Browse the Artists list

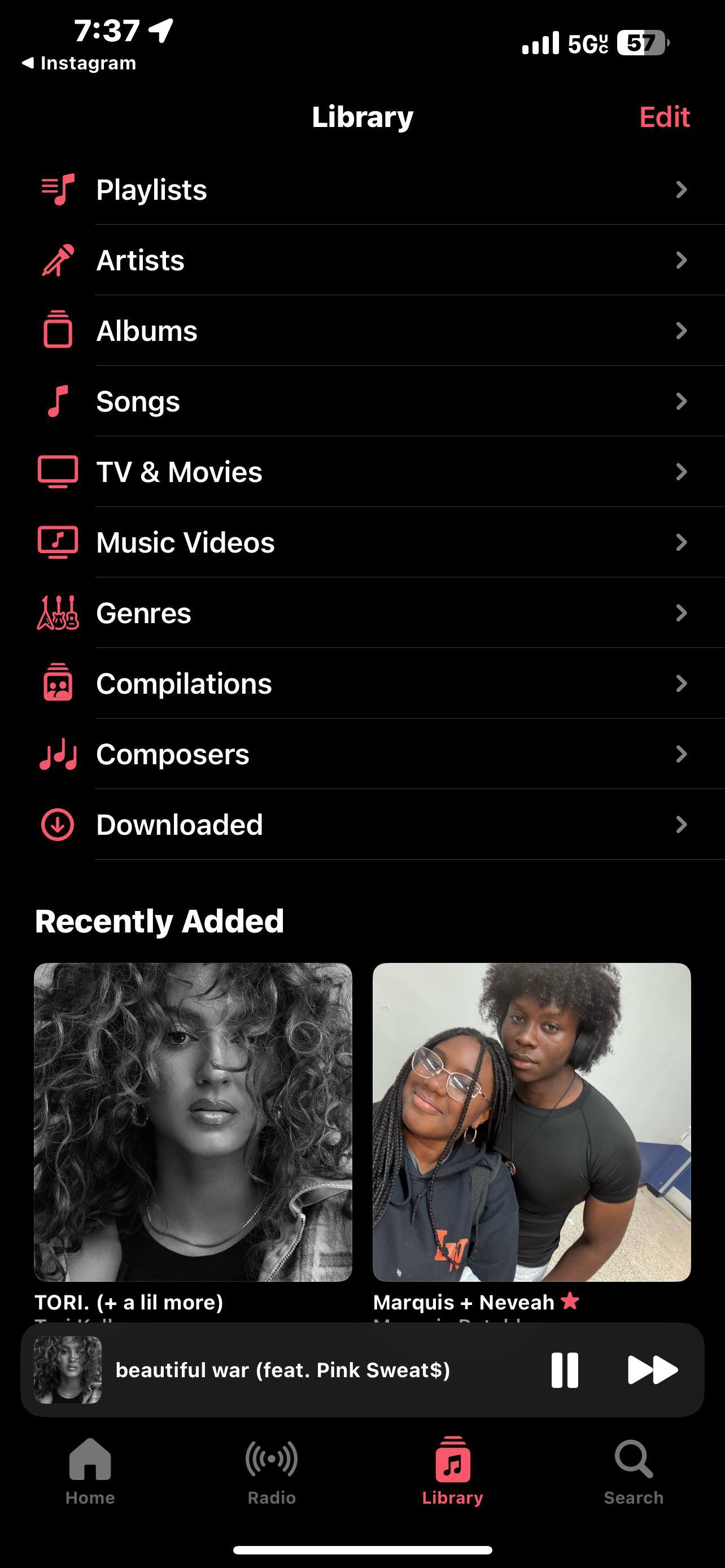coord(362,260)
